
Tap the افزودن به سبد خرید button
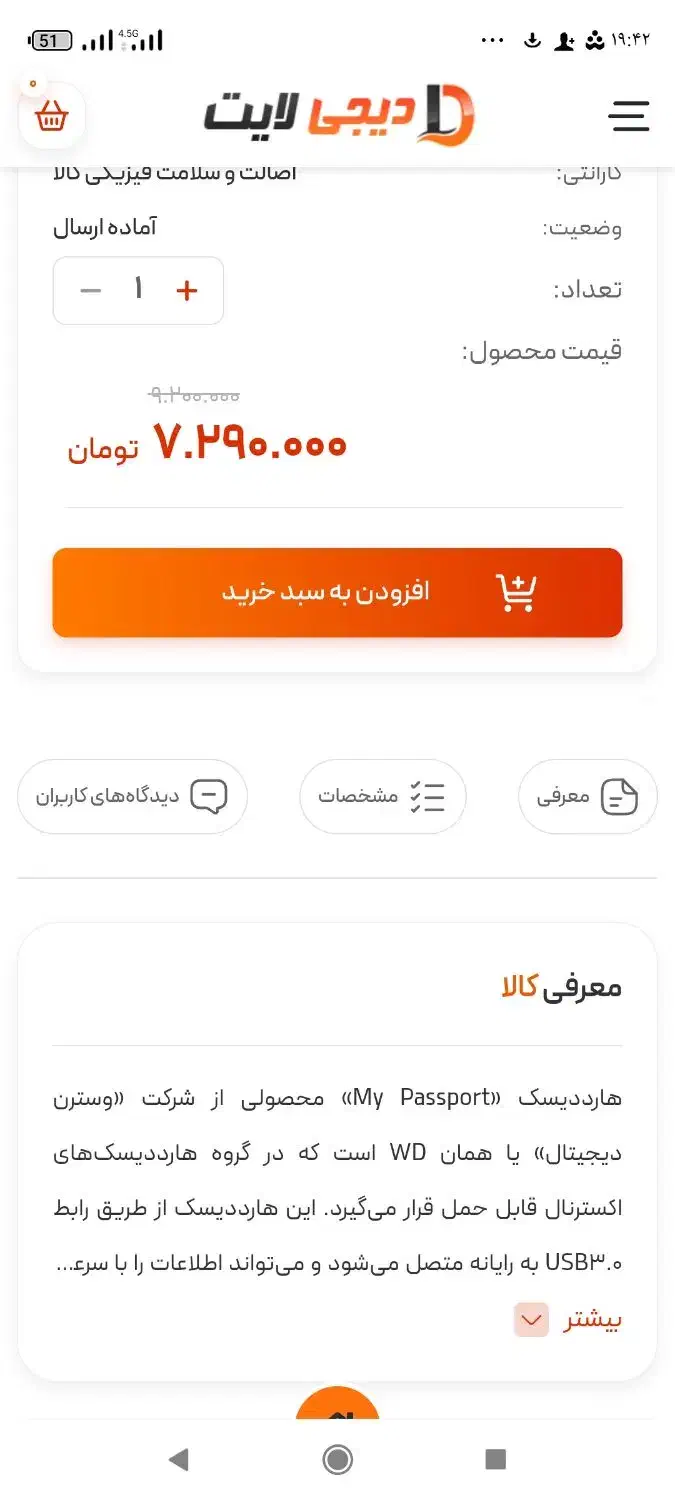pos(337,592)
